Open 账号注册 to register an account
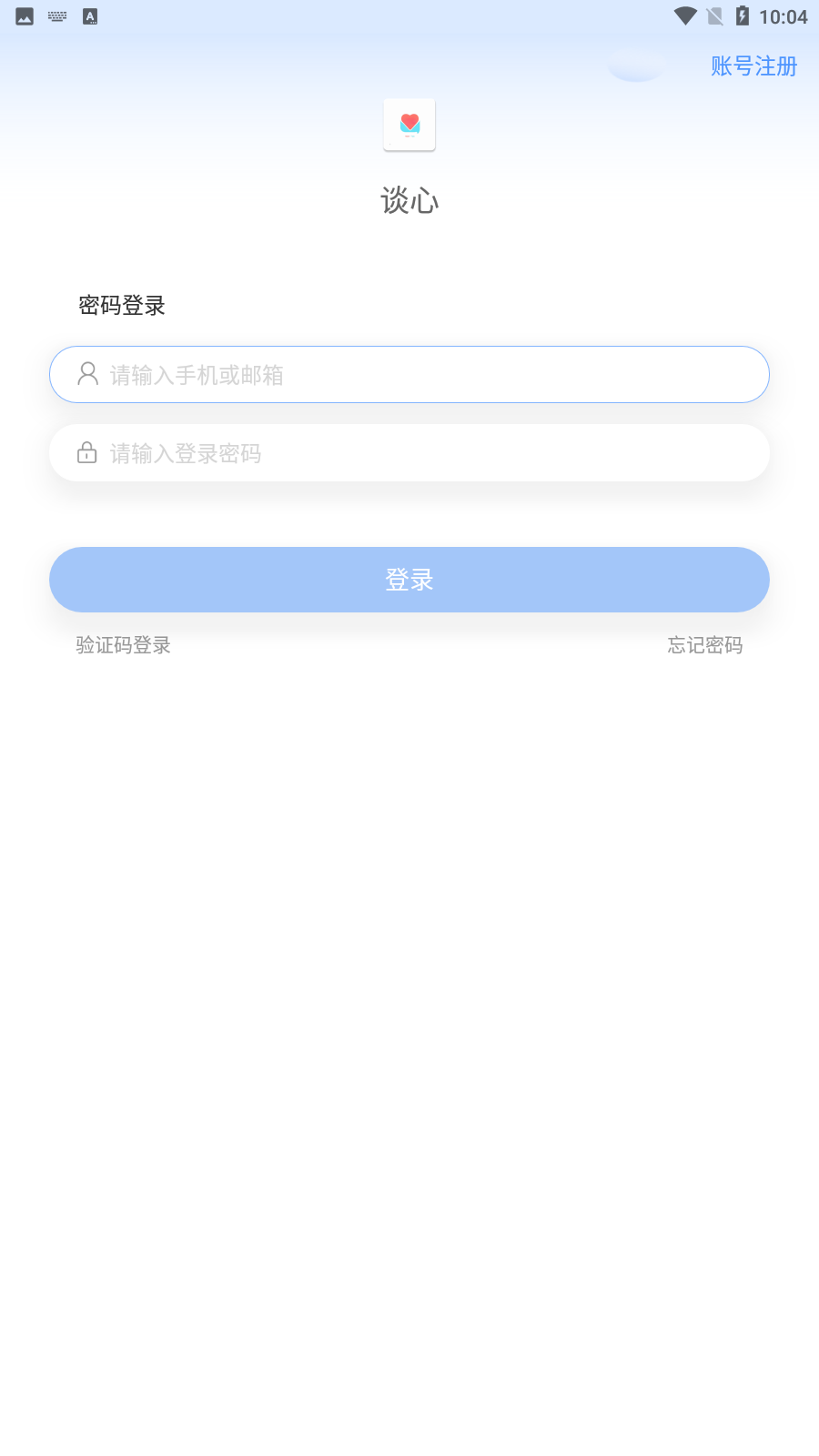This screenshot has width=819, height=1456. click(x=753, y=66)
